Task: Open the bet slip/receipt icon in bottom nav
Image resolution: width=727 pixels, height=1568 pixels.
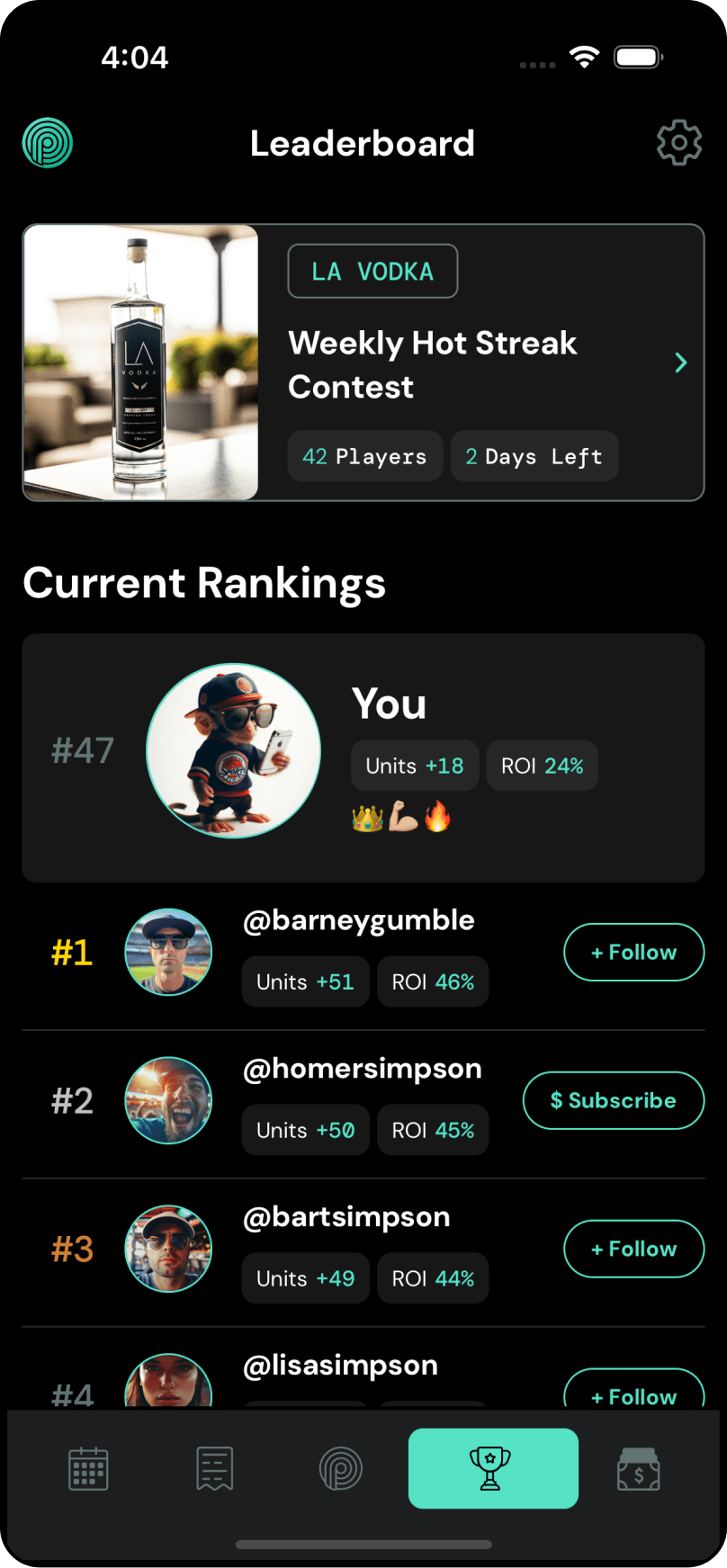Action: point(213,1468)
